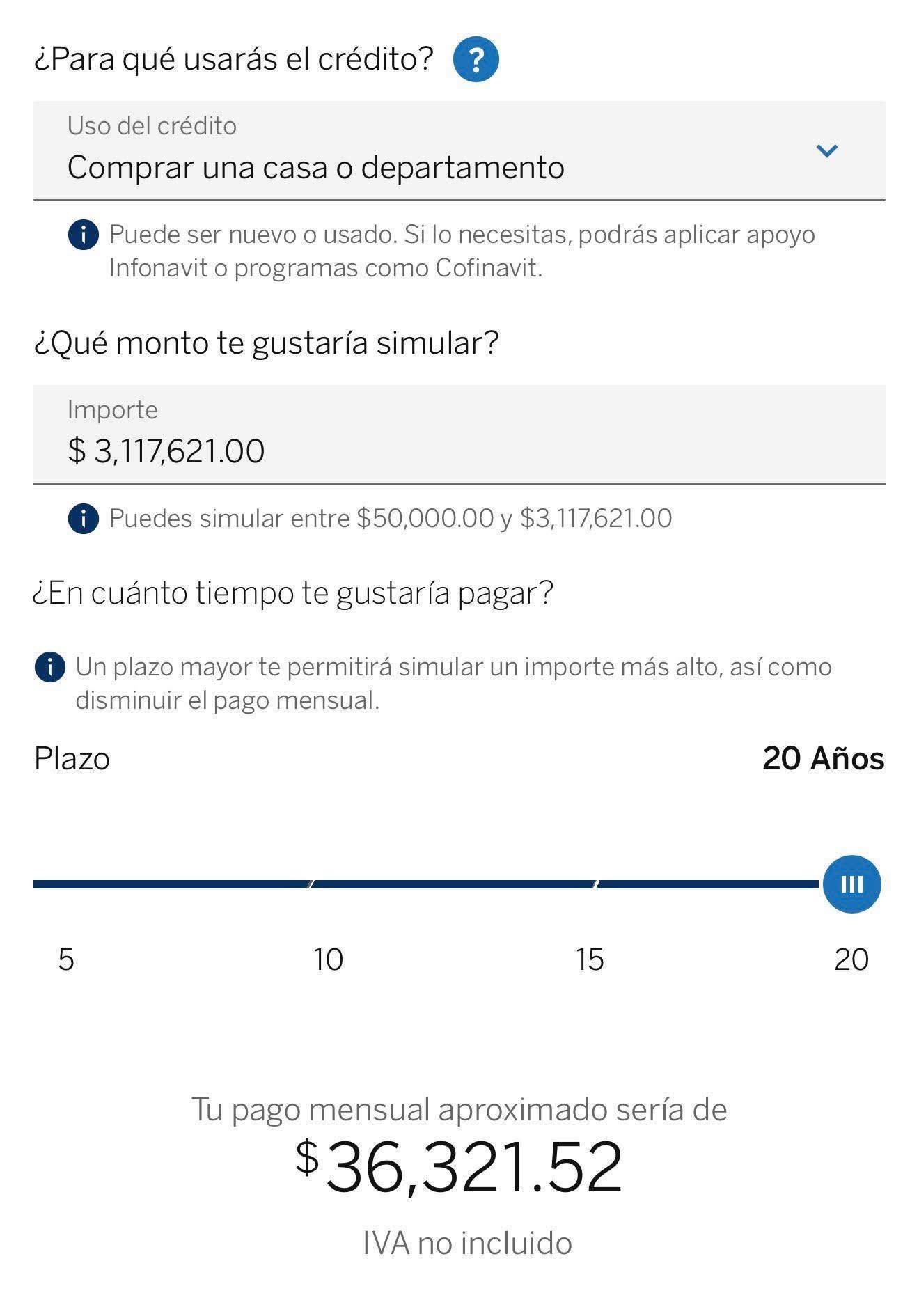Tap the Plazo slider handle

851,884
